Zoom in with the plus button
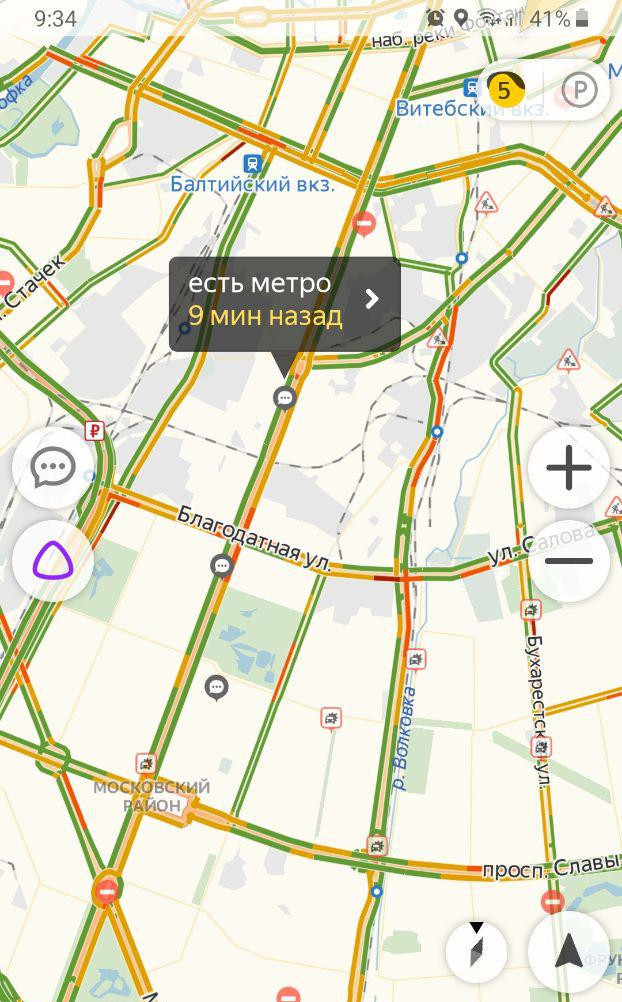The height and width of the screenshot is (1002, 622). pos(569,468)
